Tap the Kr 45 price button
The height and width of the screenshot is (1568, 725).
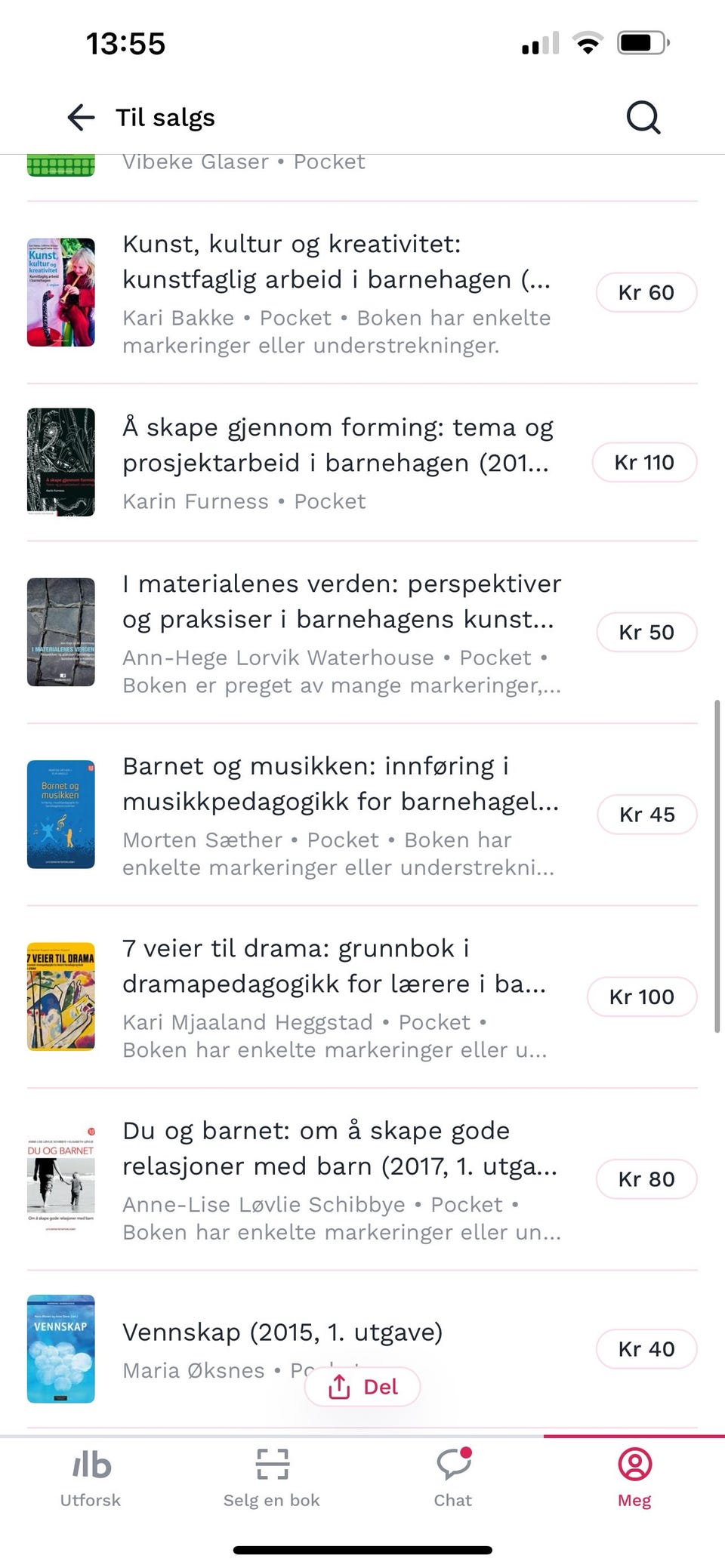coord(646,815)
